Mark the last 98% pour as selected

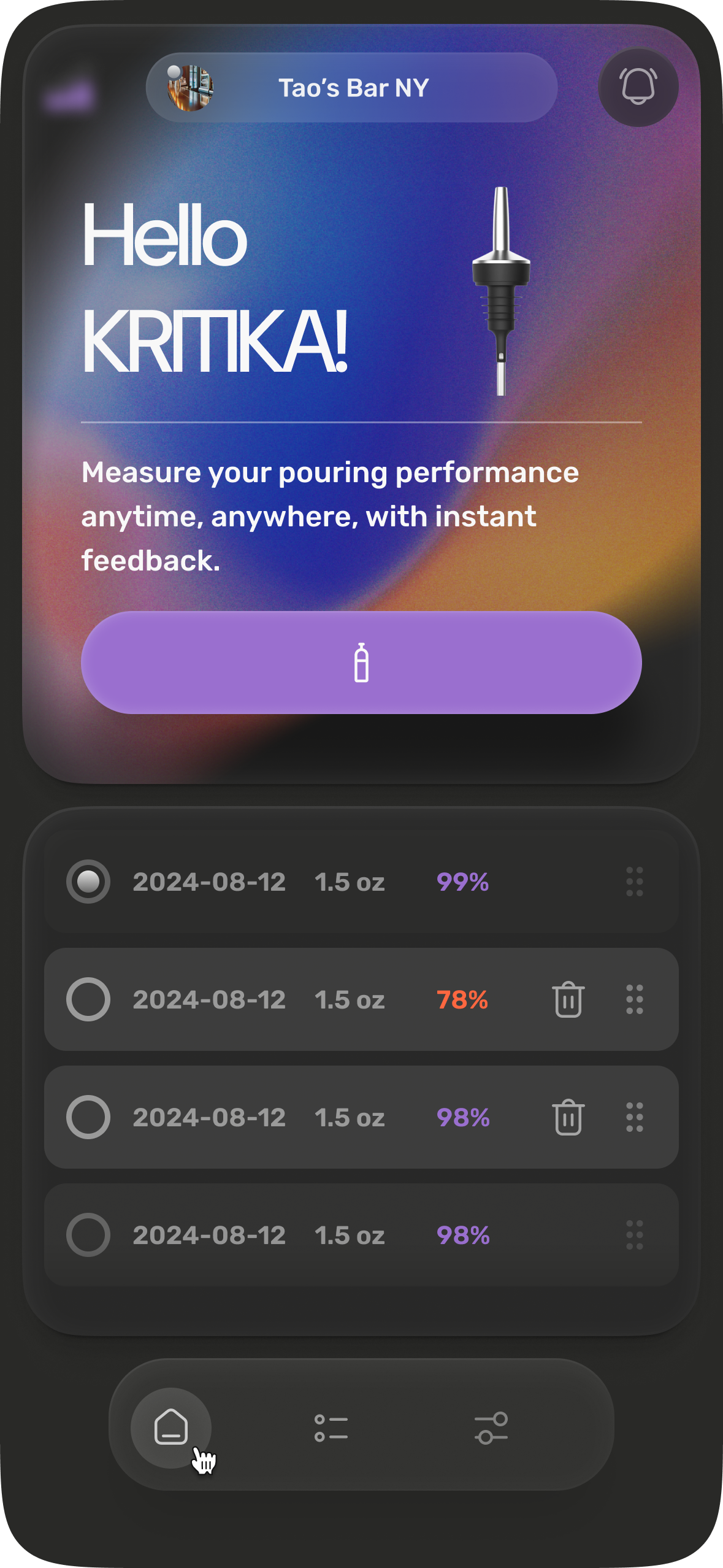click(x=90, y=1235)
